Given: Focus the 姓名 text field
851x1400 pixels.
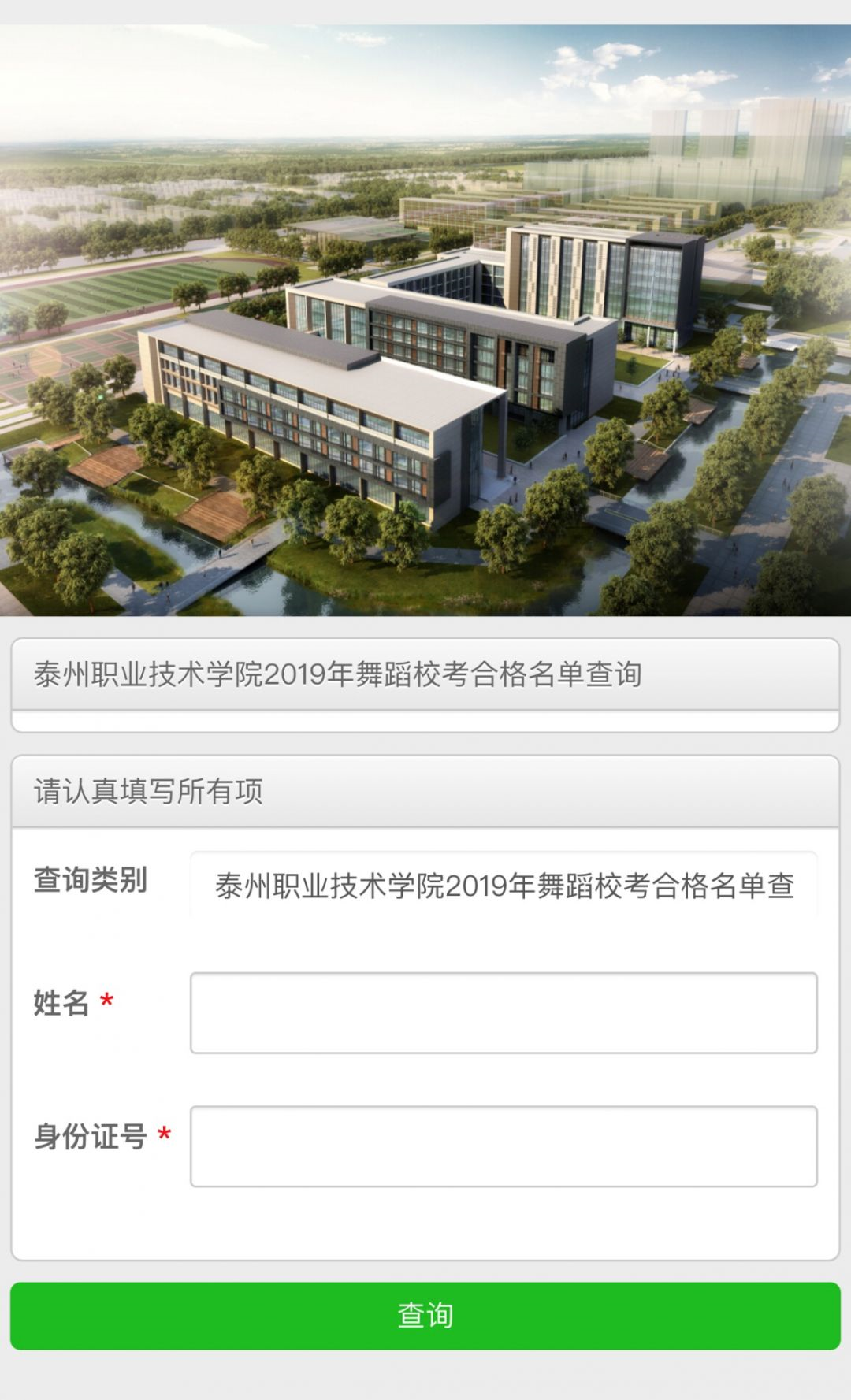Looking at the screenshot, I should click(x=504, y=1013).
